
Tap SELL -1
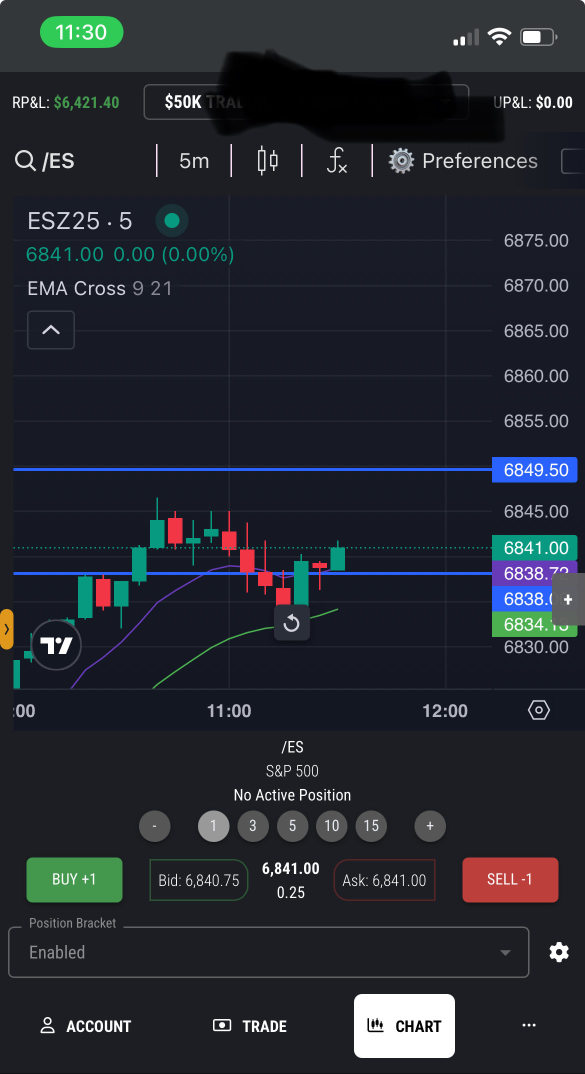tap(510, 879)
